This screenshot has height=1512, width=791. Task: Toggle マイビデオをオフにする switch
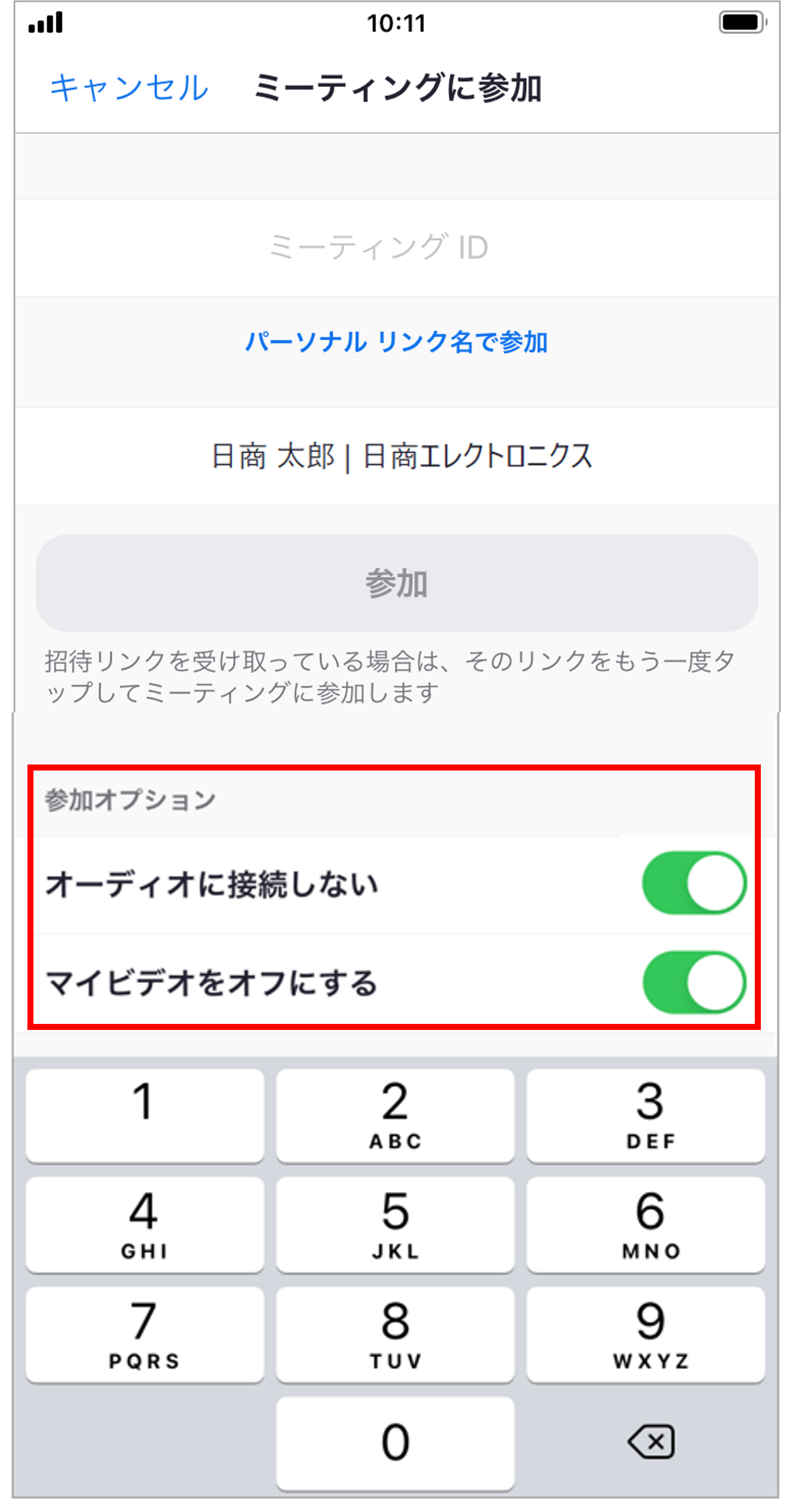[694, 983]
